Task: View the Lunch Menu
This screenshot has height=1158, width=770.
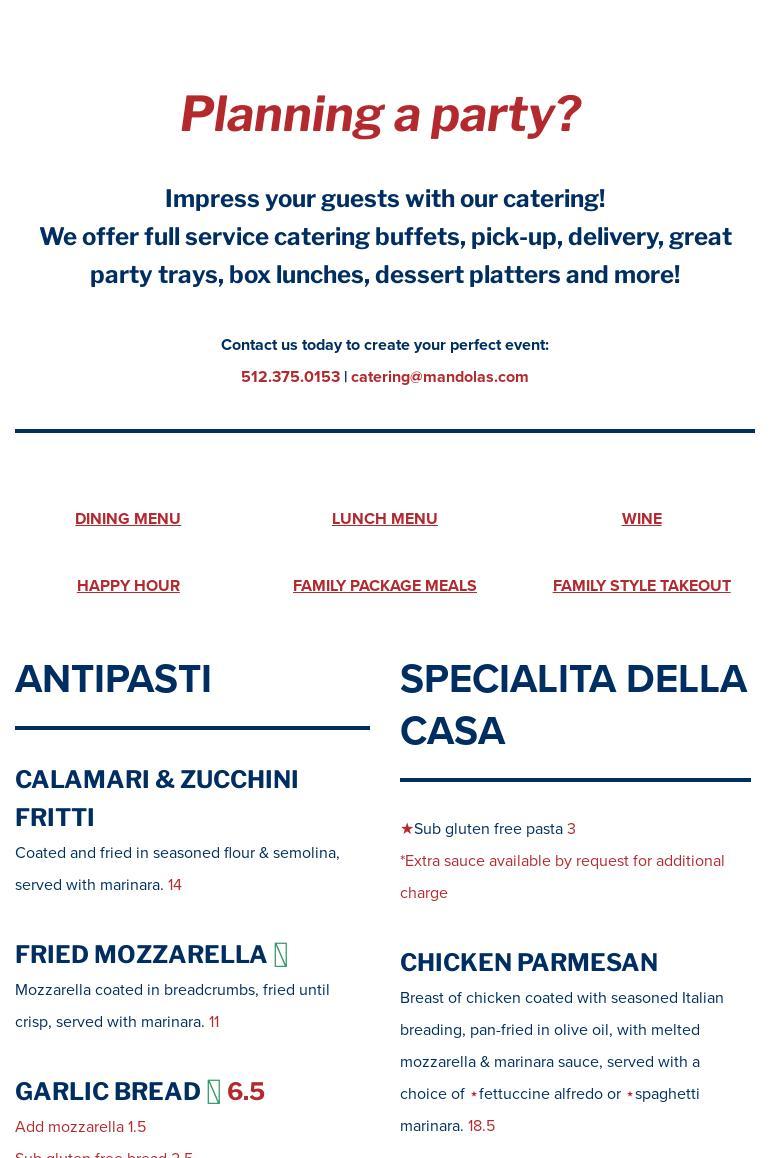Action: pos(385,519)
